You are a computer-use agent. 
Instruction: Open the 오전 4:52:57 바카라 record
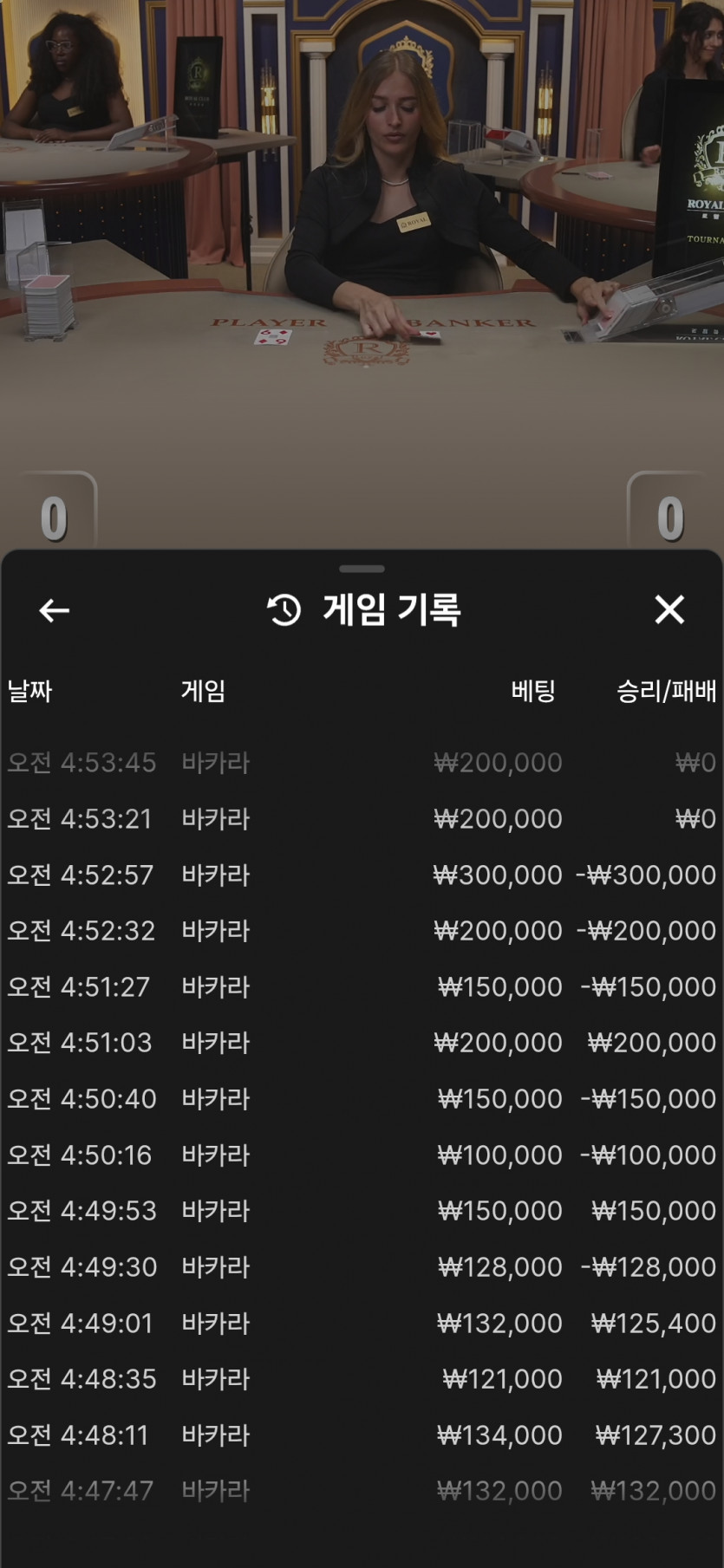click(x=362, y=875)
